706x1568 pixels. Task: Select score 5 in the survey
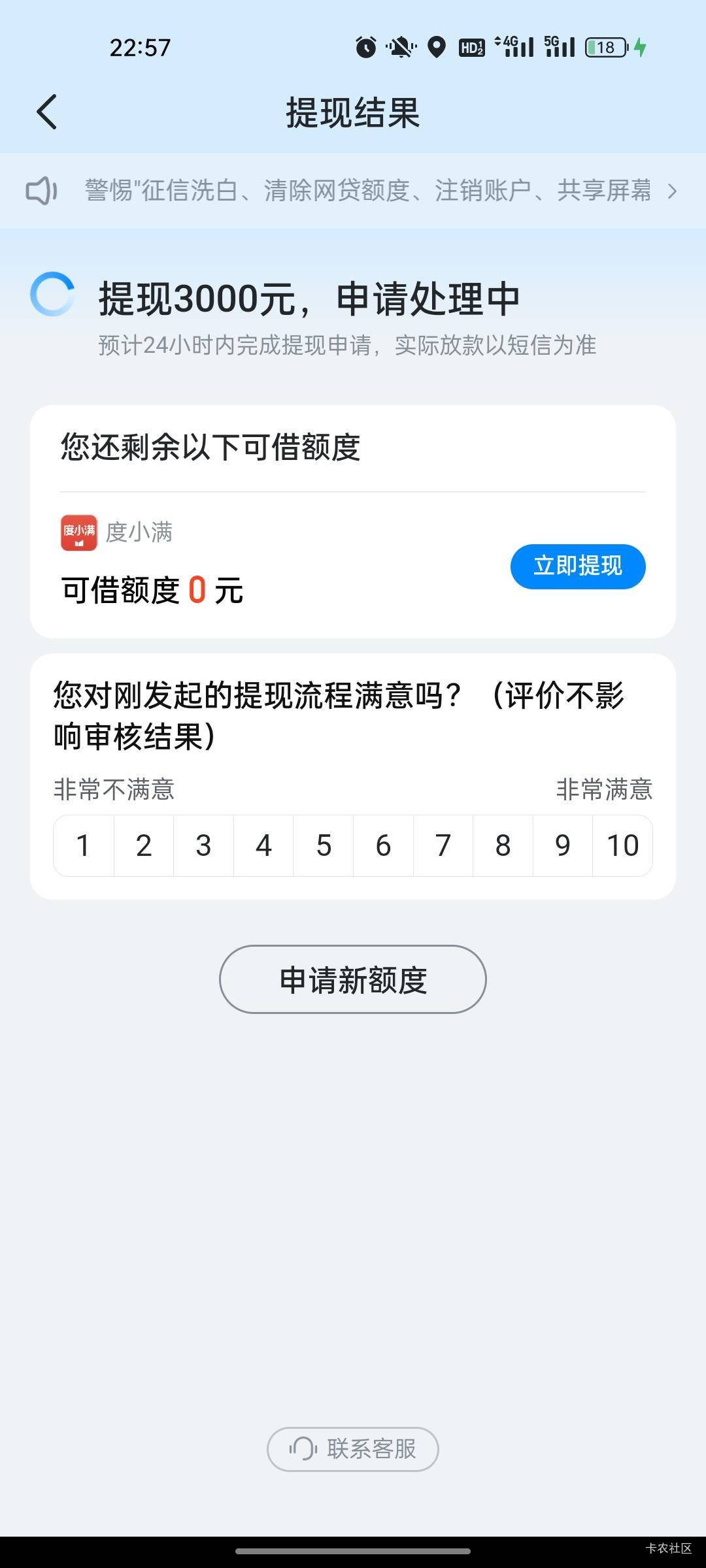point(324,845)
